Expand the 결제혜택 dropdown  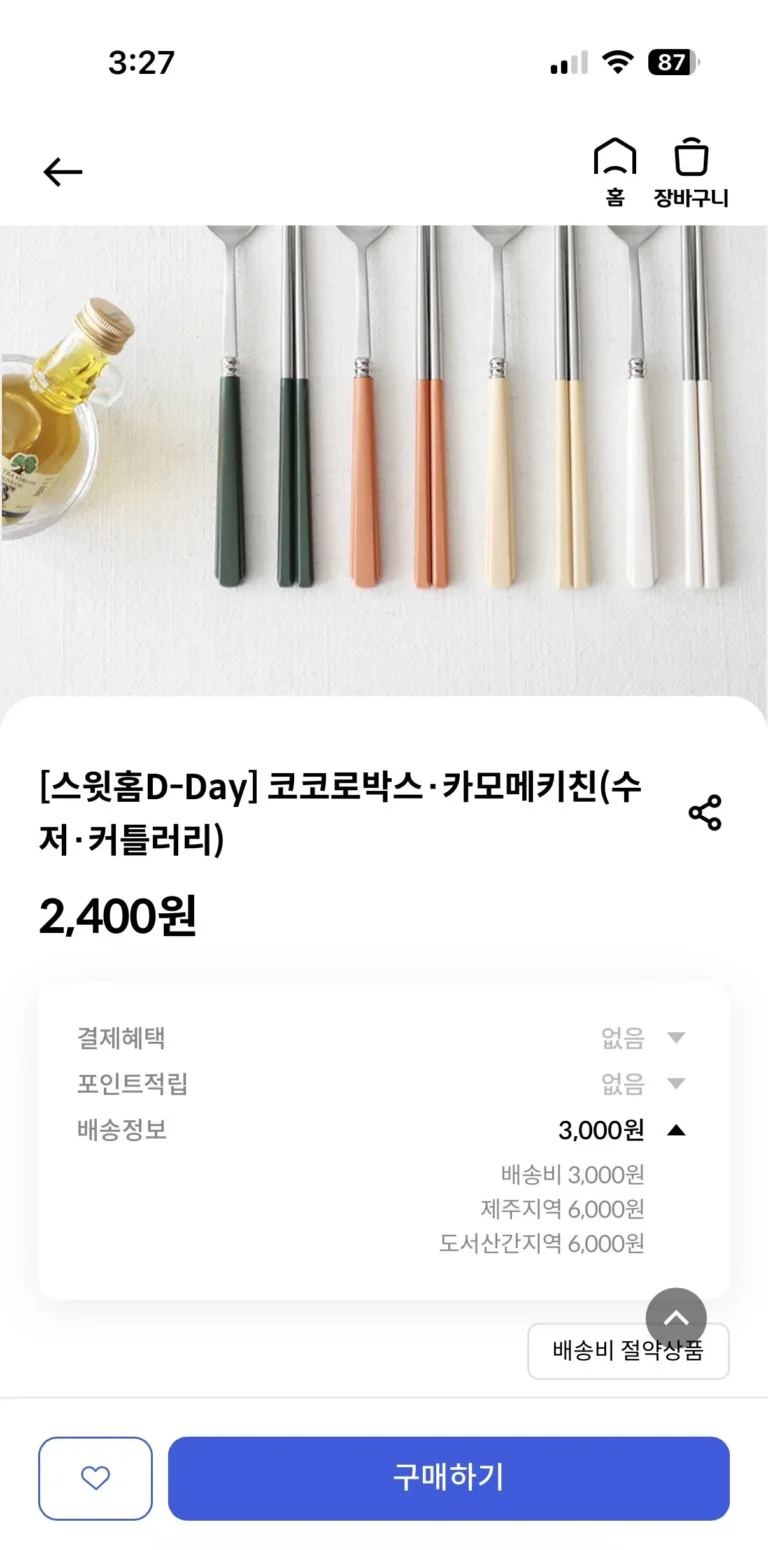[676, 1038]
